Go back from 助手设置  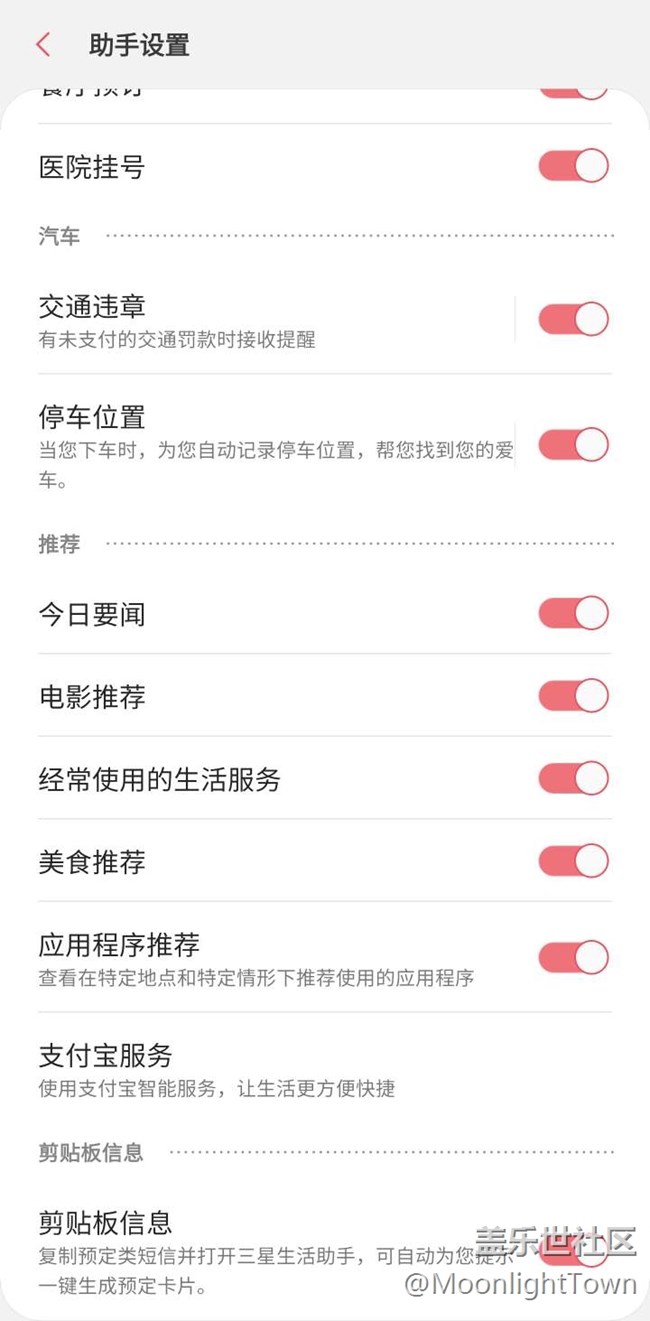coord(43,45)
